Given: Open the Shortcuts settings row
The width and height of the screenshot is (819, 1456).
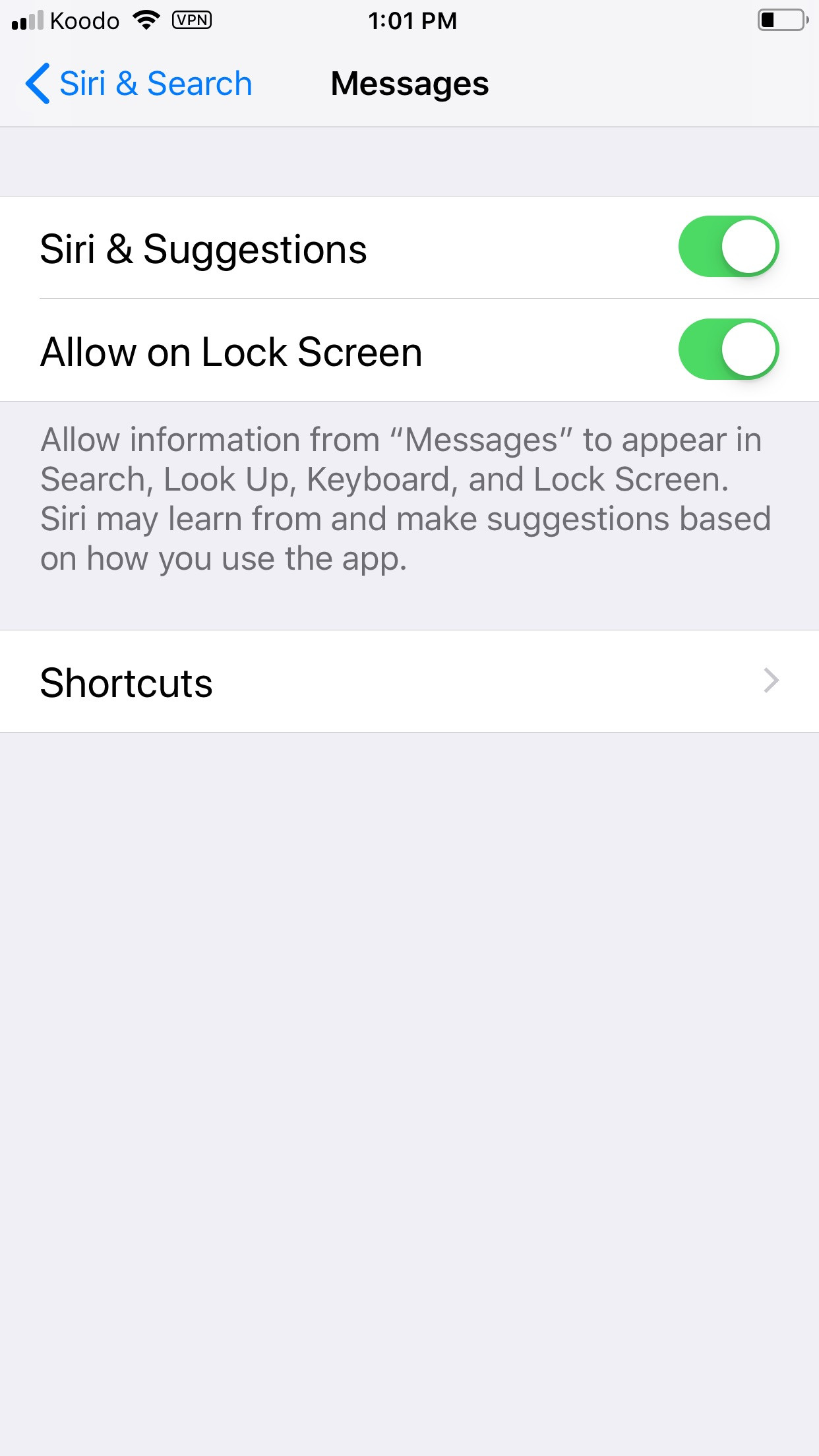Looking at the screenshot, I should [409, 681].
